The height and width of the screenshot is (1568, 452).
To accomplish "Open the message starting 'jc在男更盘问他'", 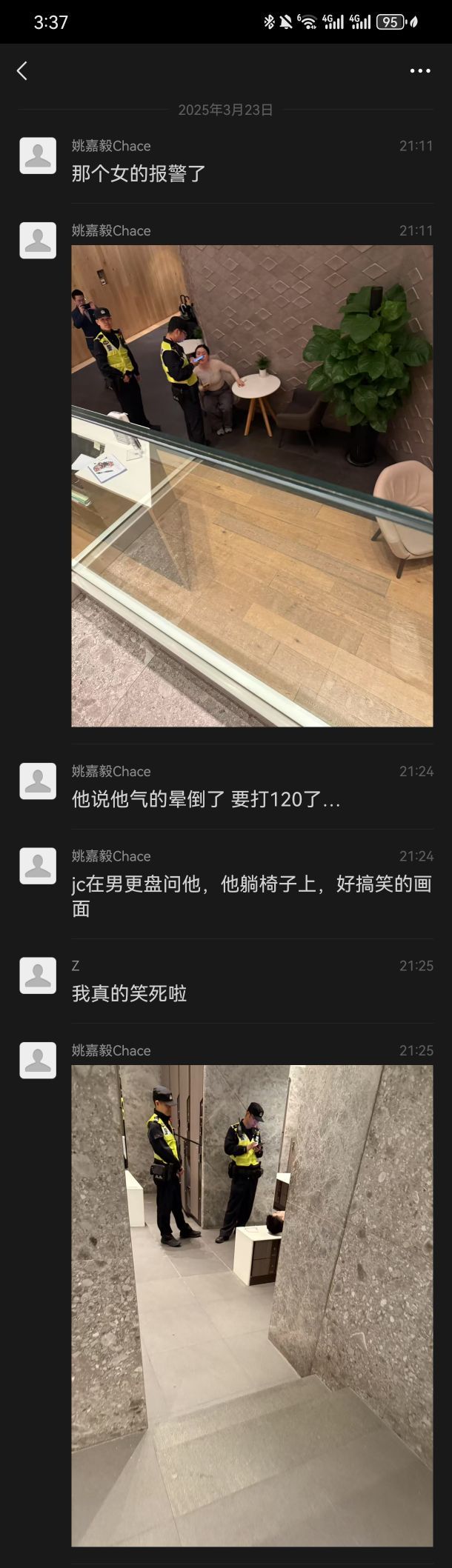I will [x=250, y=895].
